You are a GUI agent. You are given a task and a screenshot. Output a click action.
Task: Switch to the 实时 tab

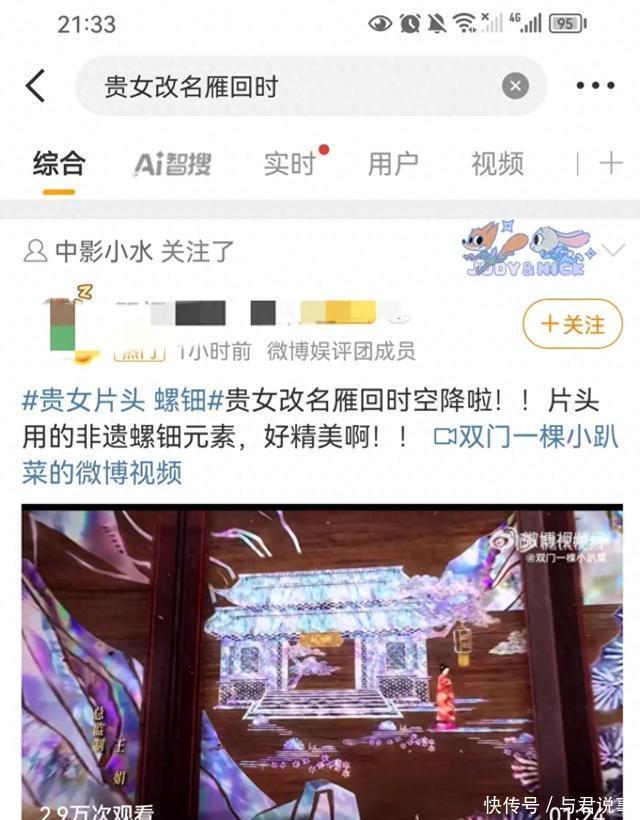tap(289, 164)
